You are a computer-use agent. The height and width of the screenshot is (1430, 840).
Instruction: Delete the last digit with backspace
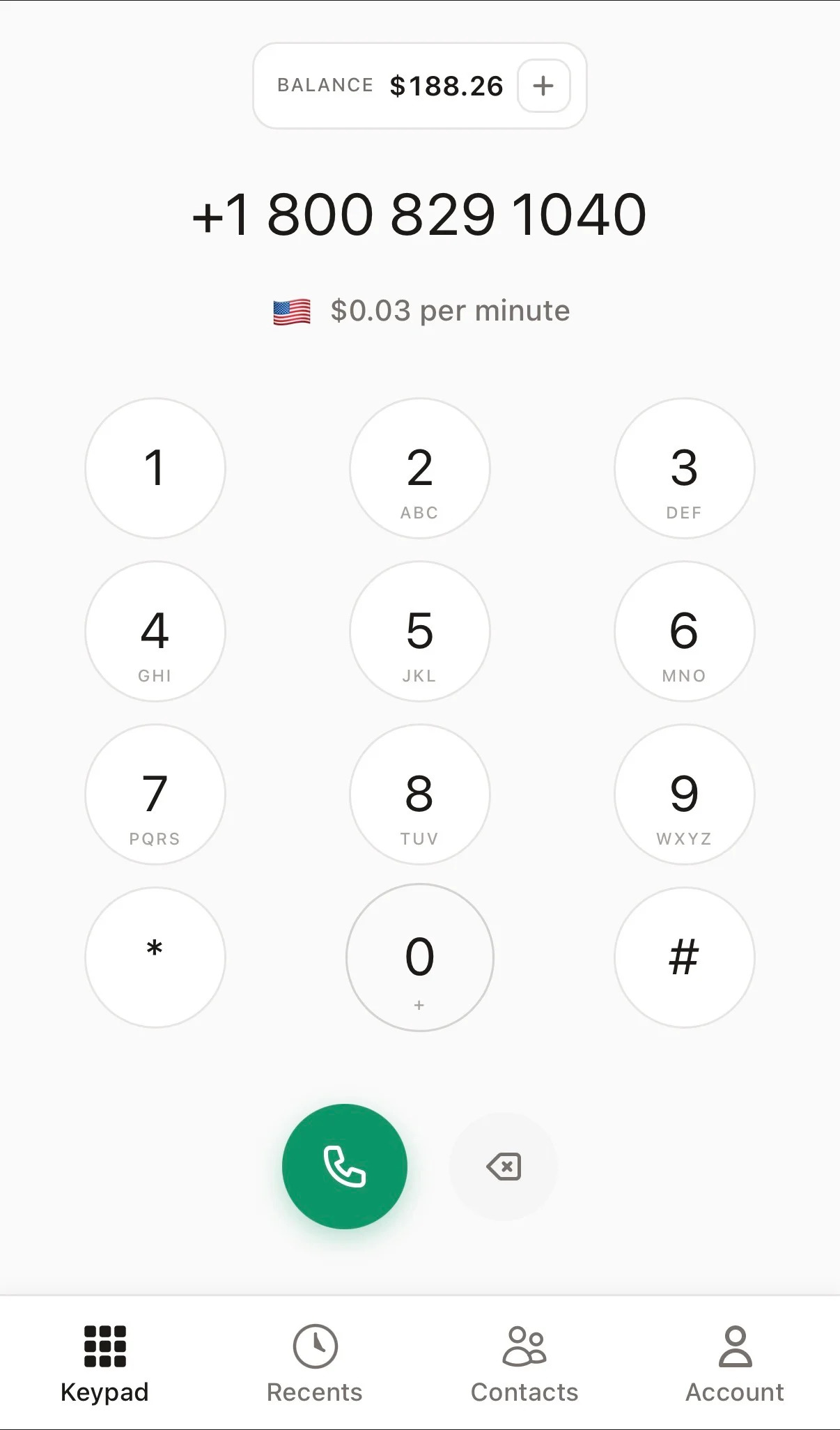click(504, 1167)
